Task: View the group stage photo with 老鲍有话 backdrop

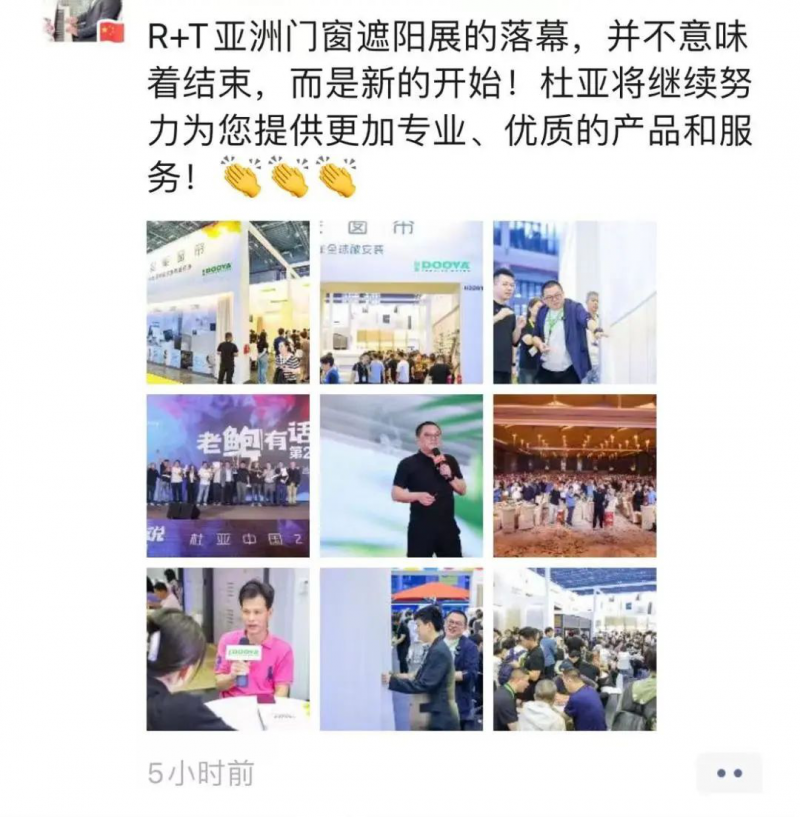Action: coord(228,475)
